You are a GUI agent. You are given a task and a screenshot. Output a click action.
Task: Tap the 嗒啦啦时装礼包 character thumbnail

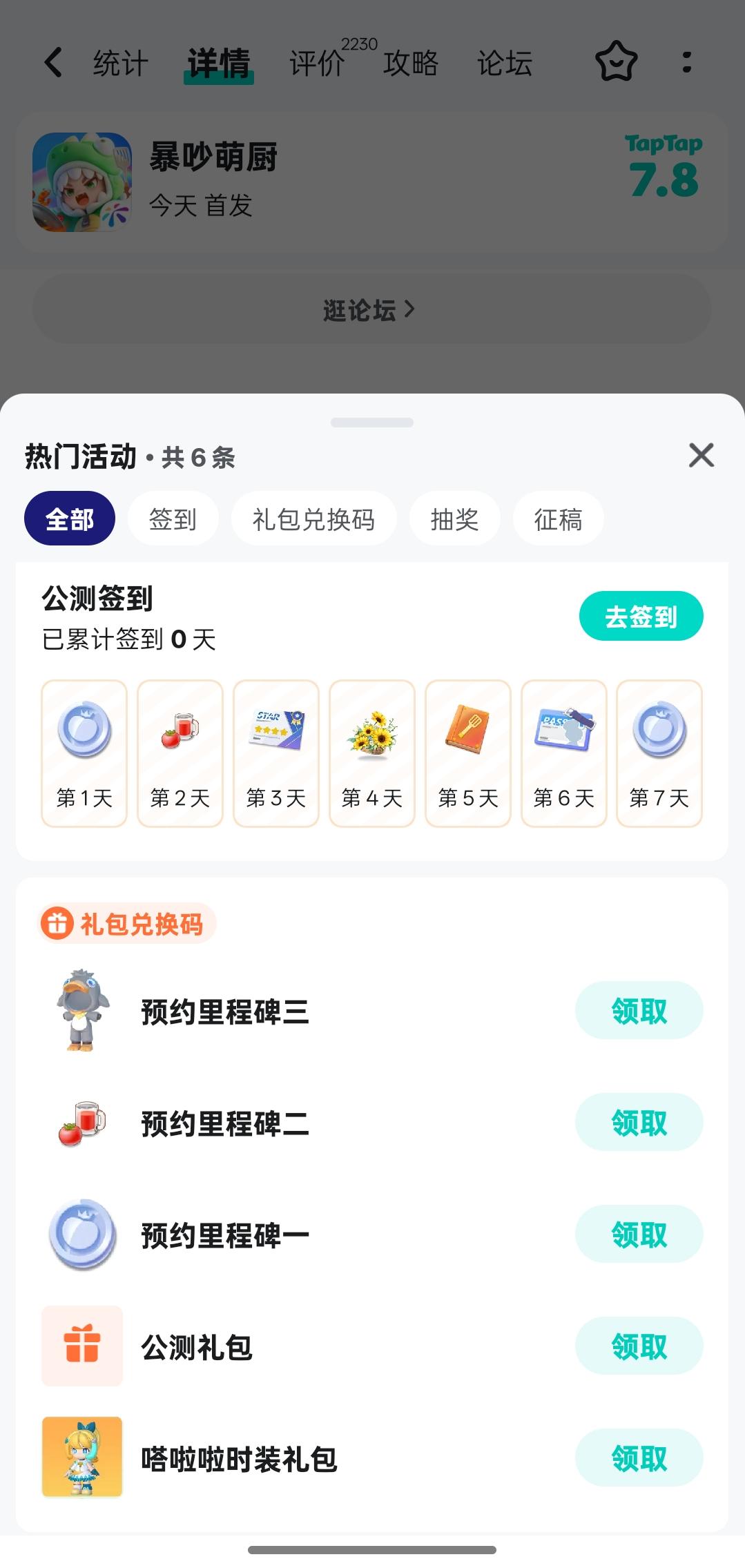click(x=81, y=1458)
